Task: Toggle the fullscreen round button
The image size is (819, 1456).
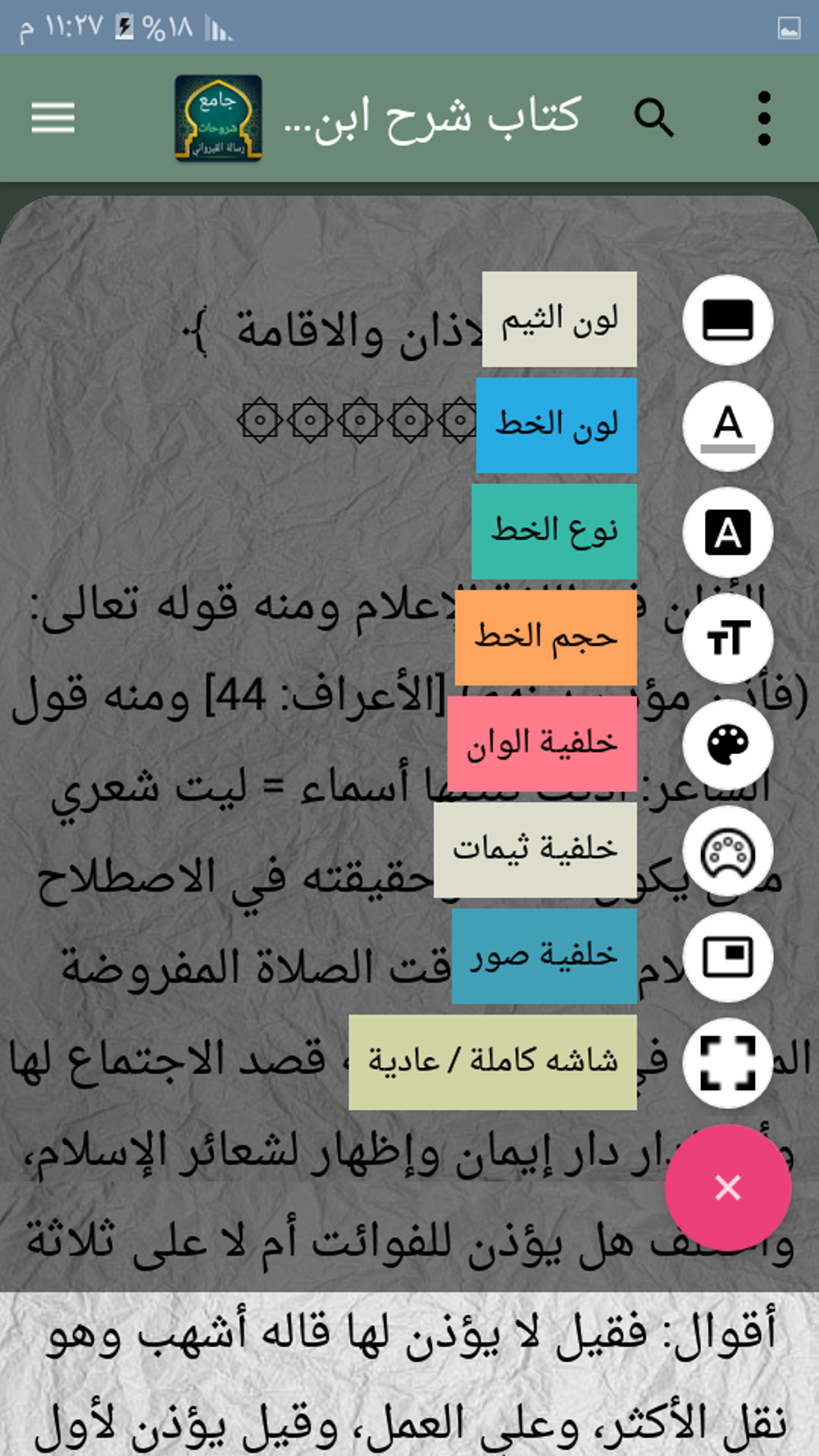Action: [727, 1062]
